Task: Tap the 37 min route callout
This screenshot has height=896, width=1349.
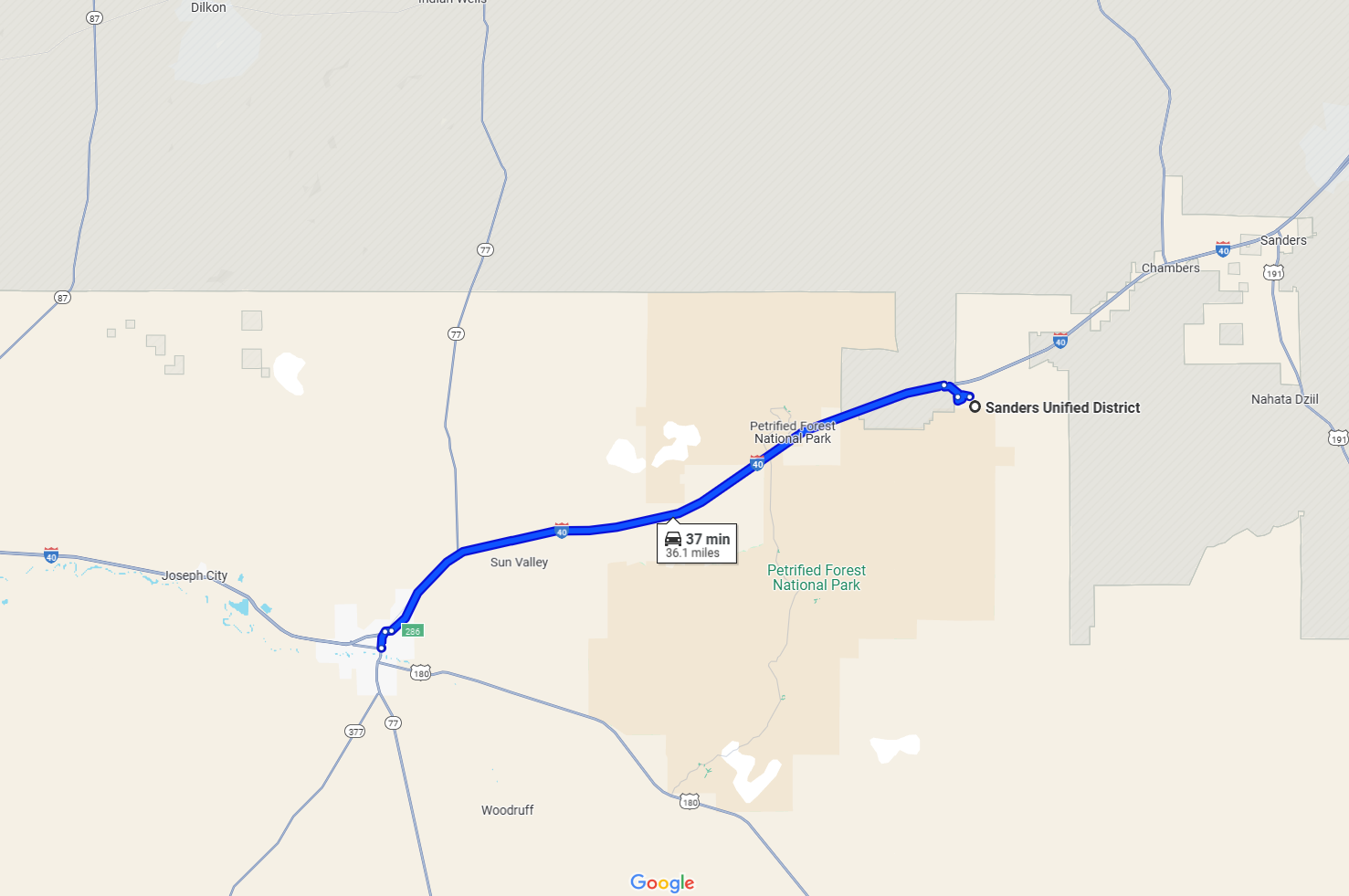Action: pos(697,544)
